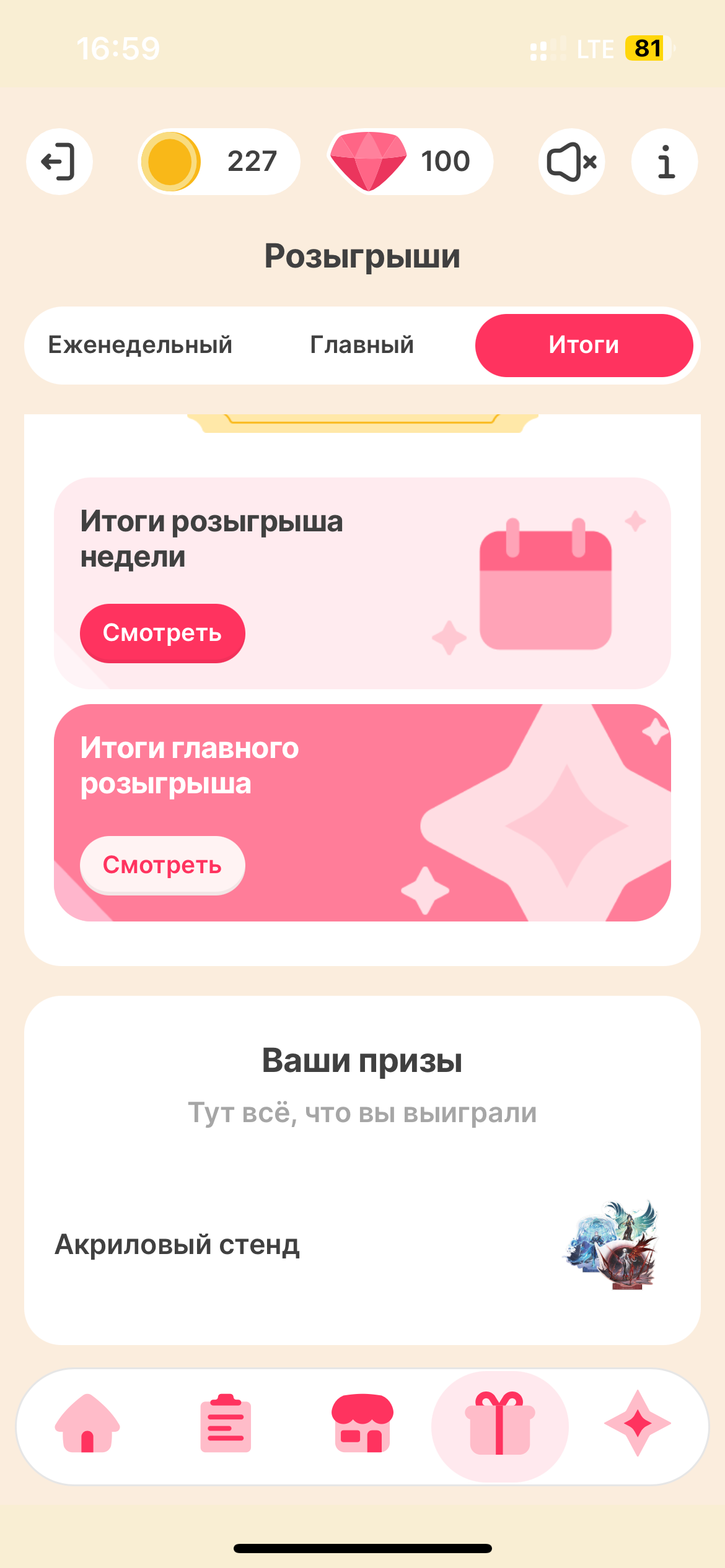Viewport: 725px width, 1568px height.
Task: Tap Смотреть under Итоги розыгрыша недели
Action: point(162,633)
